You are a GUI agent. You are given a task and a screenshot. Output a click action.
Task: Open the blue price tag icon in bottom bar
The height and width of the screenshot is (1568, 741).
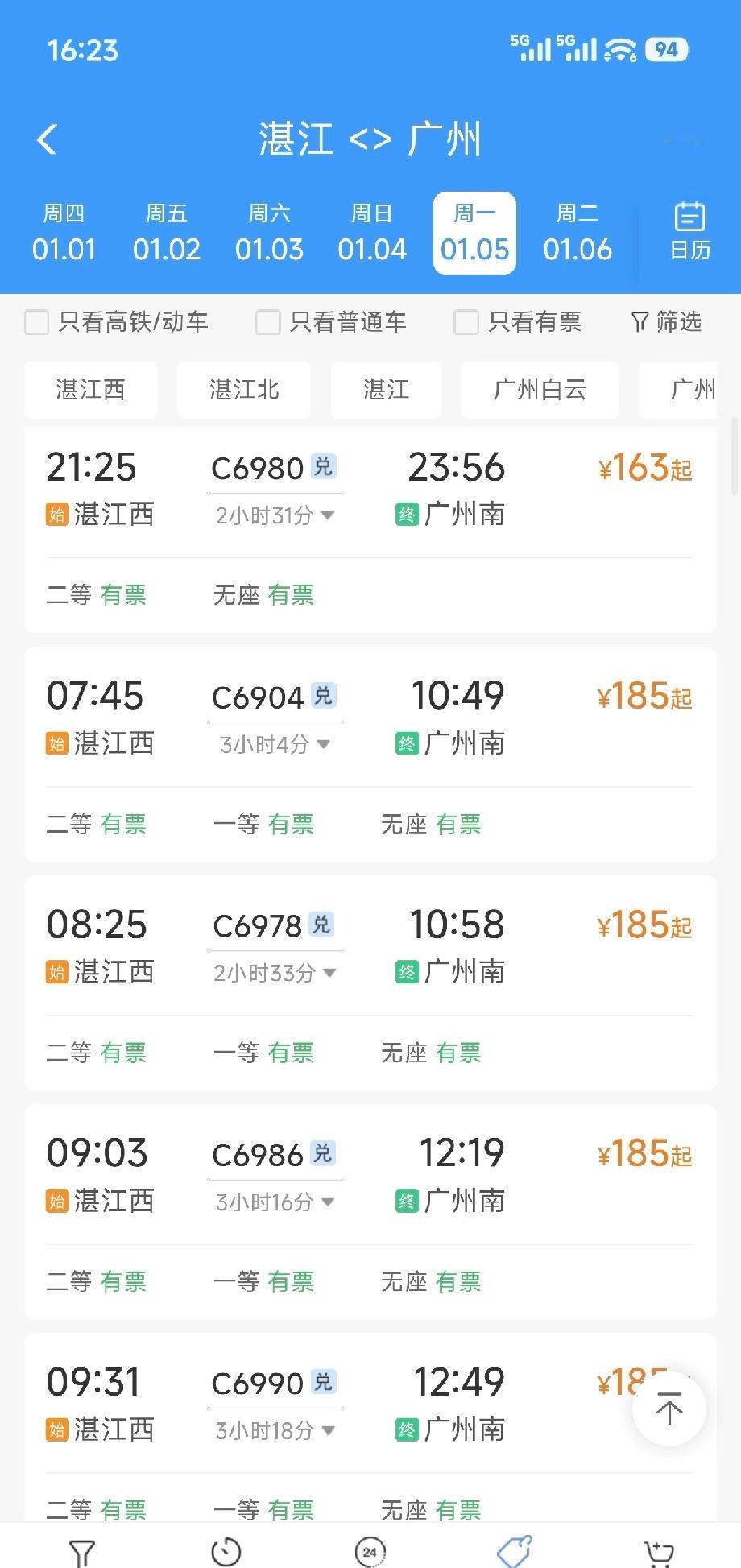[515, 1549]
